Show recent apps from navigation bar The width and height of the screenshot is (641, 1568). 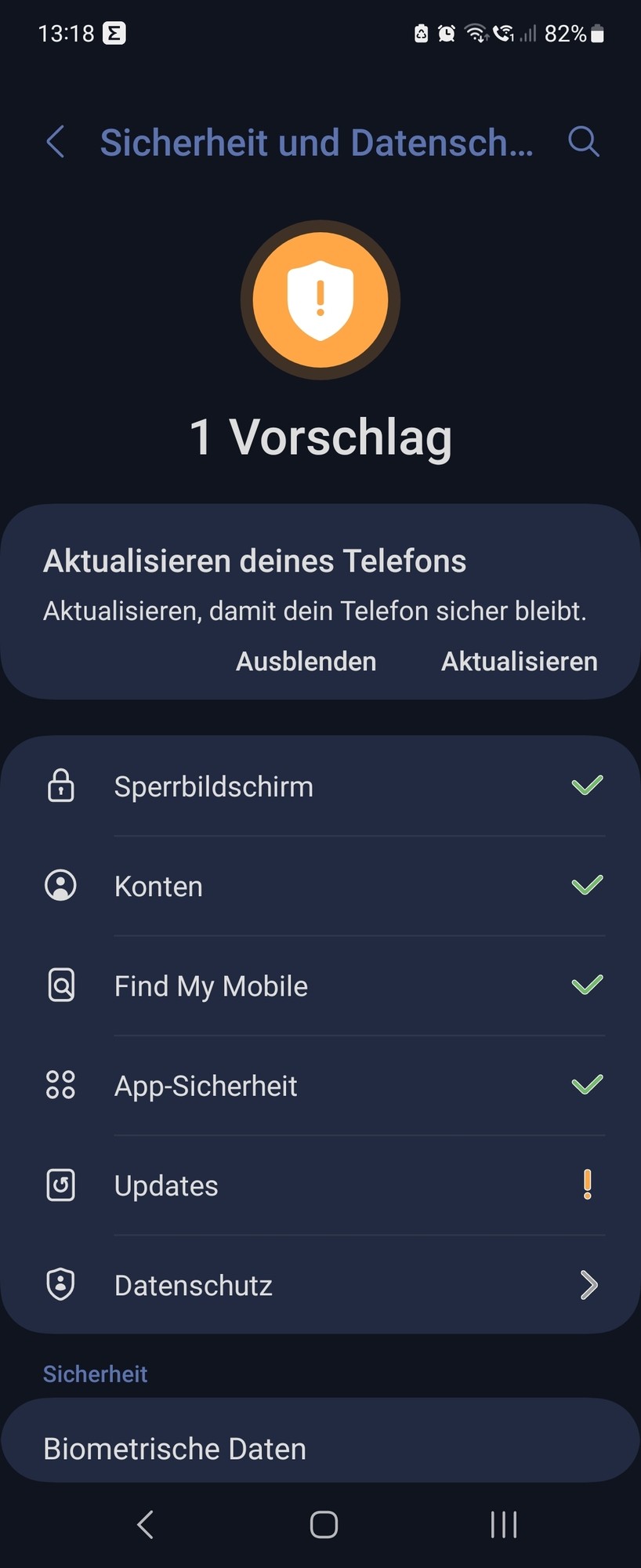point(503,1525)
